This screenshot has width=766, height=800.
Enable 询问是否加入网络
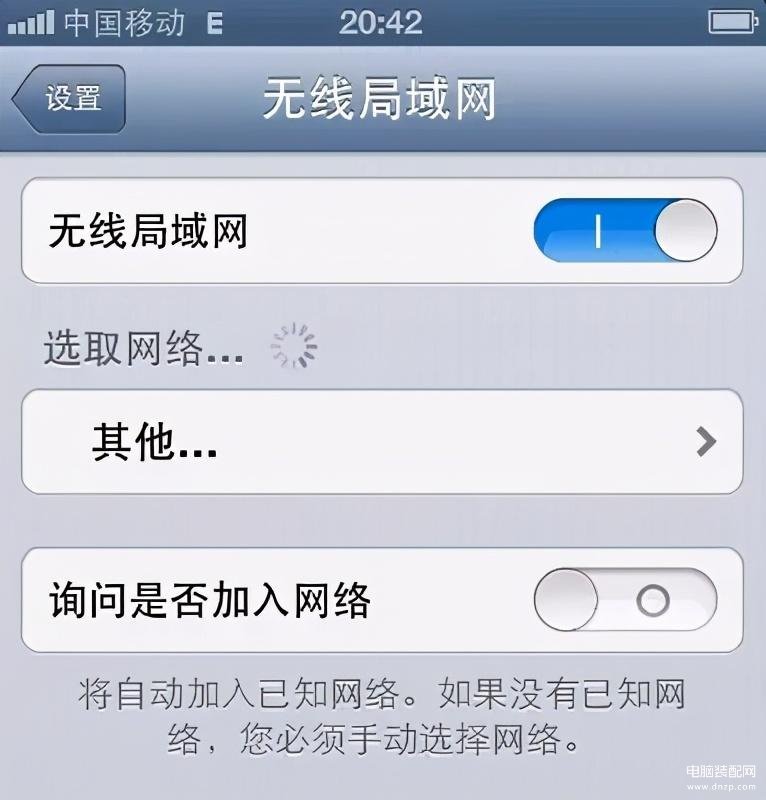pyautogui.click(x=625, y=600)
